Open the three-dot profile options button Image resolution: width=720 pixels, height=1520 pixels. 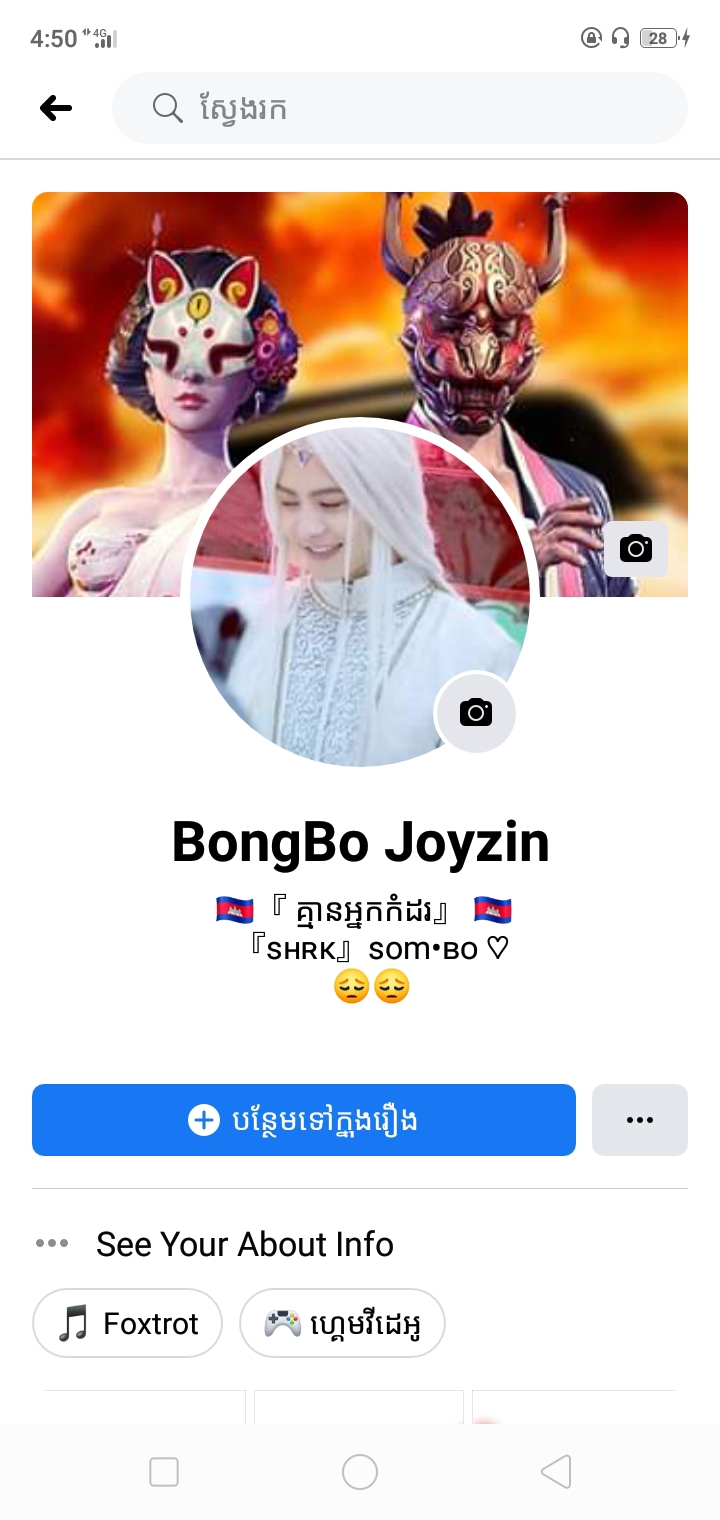point(640,1120)
